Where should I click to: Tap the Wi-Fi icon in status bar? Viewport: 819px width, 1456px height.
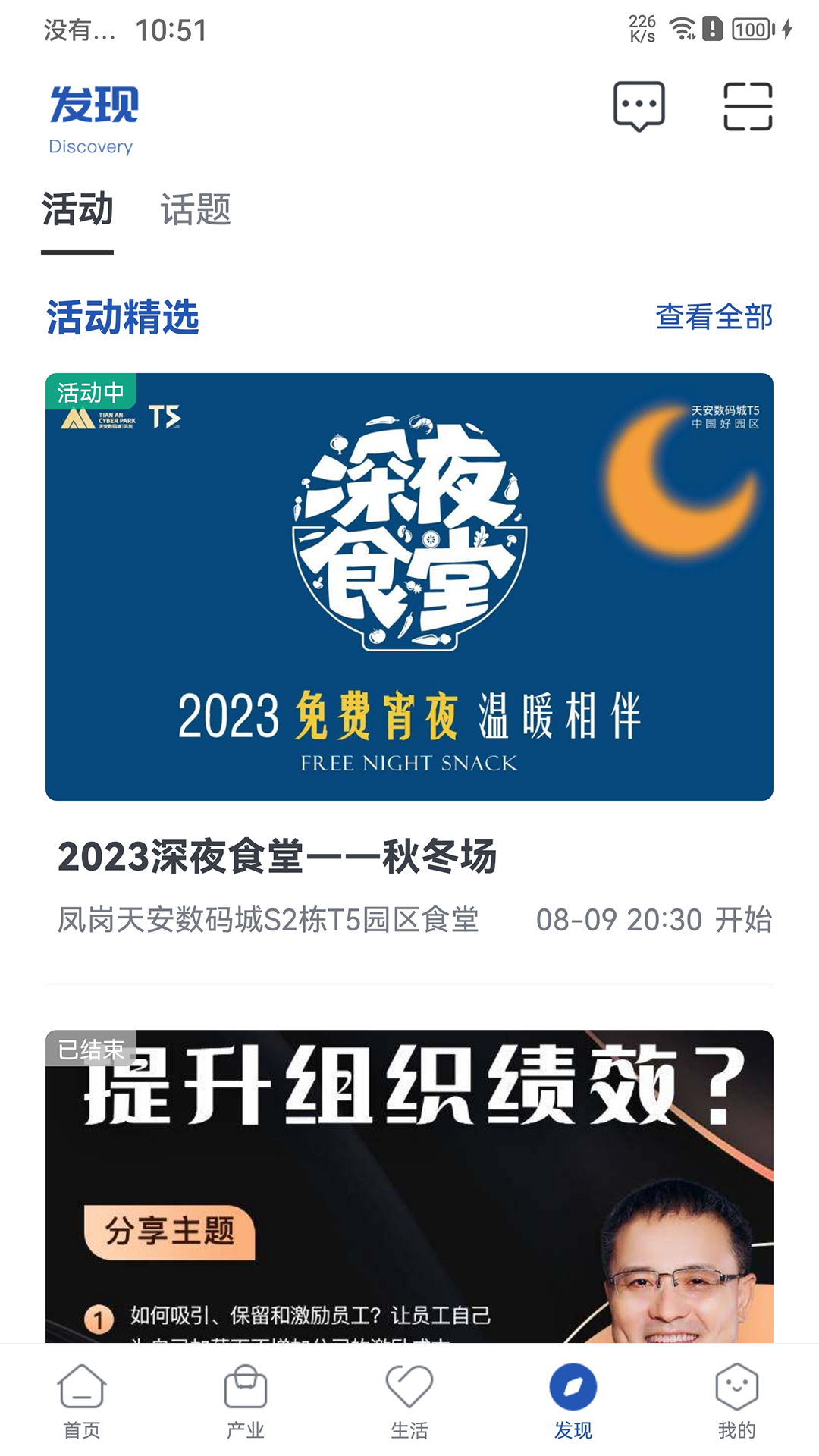point(680,28)
